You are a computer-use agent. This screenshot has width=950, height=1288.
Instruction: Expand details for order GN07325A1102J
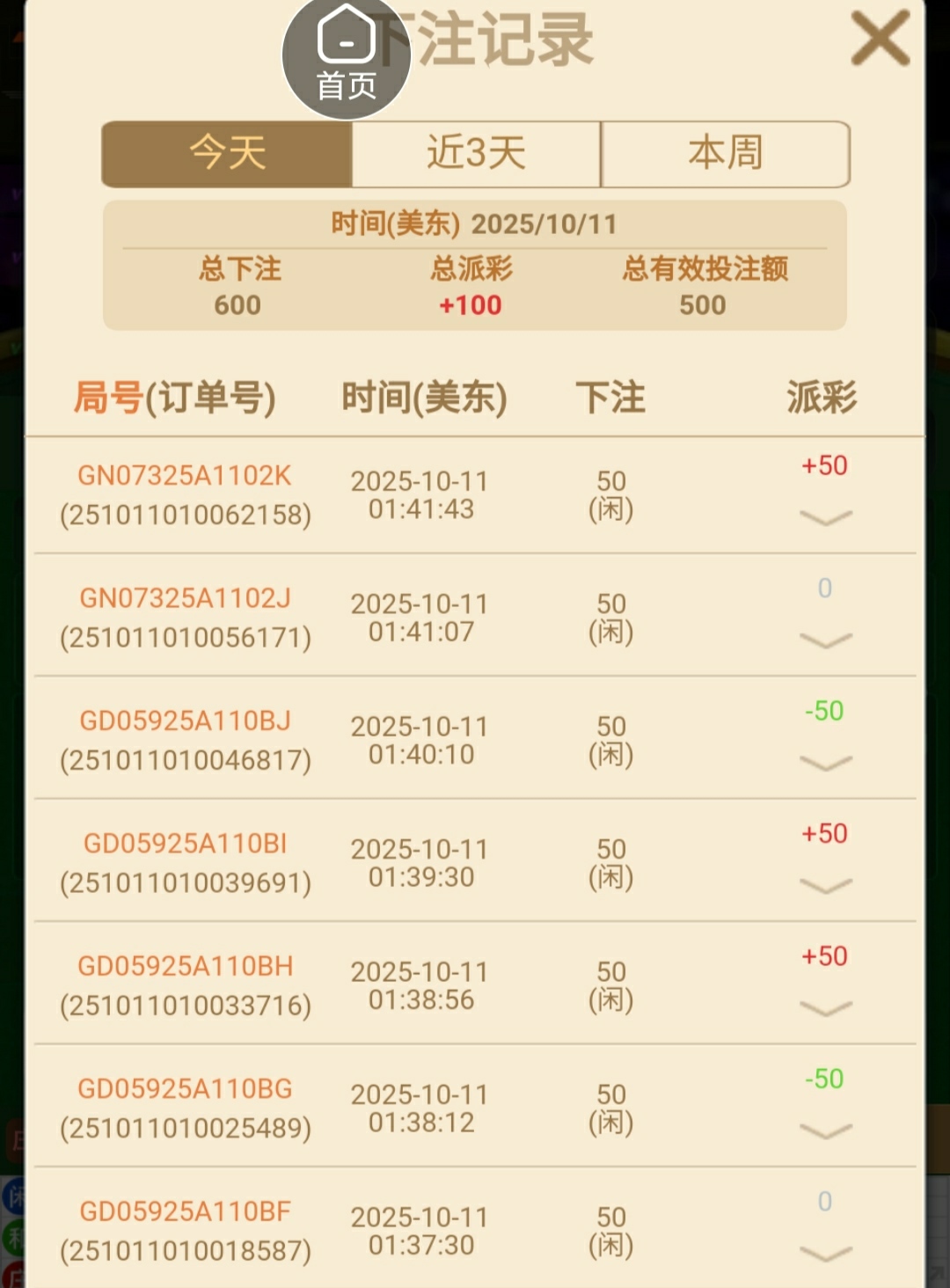point(825,640)
